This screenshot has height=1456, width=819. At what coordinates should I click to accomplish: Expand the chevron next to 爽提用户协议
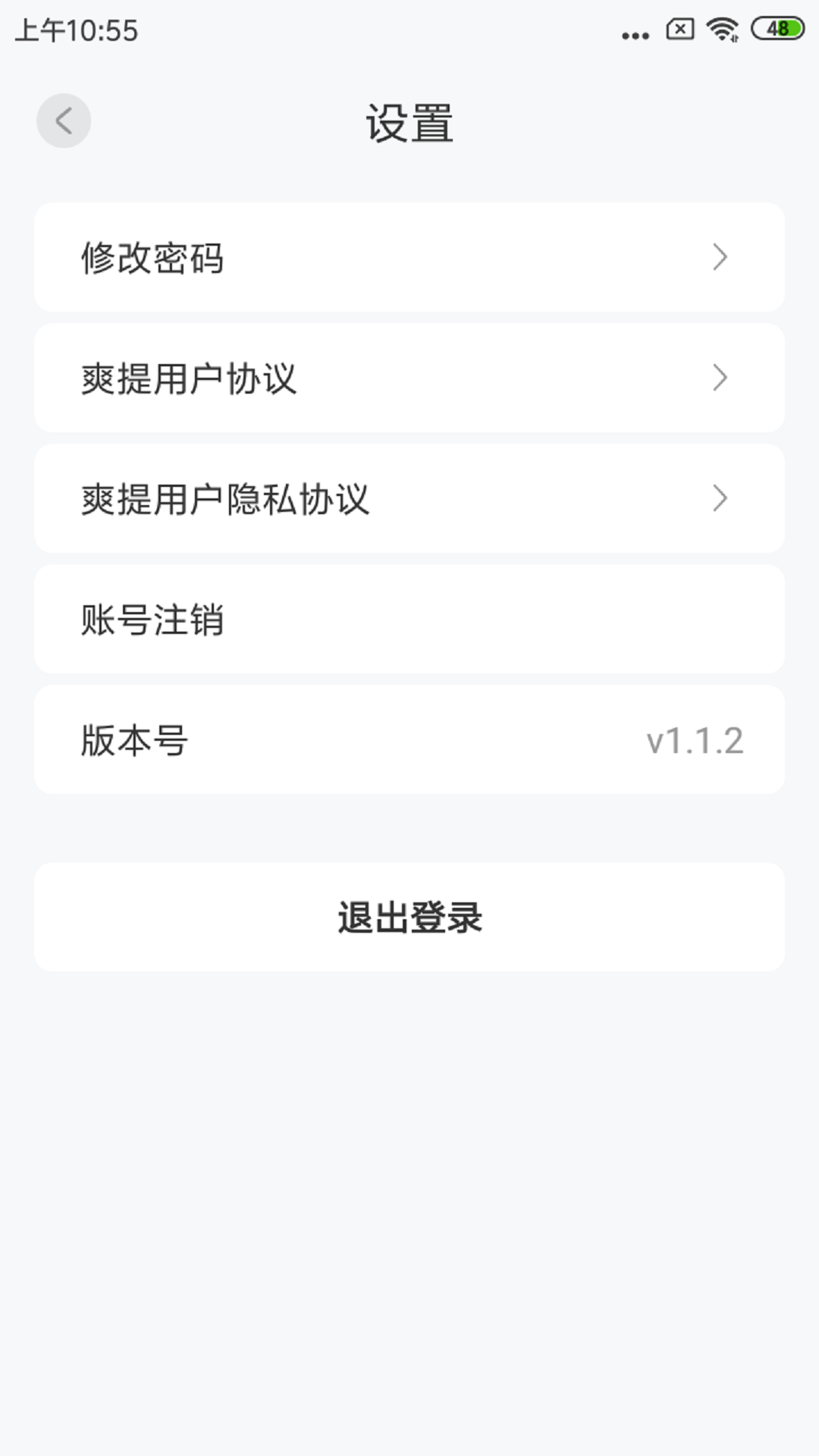click(x=721, y=378)
